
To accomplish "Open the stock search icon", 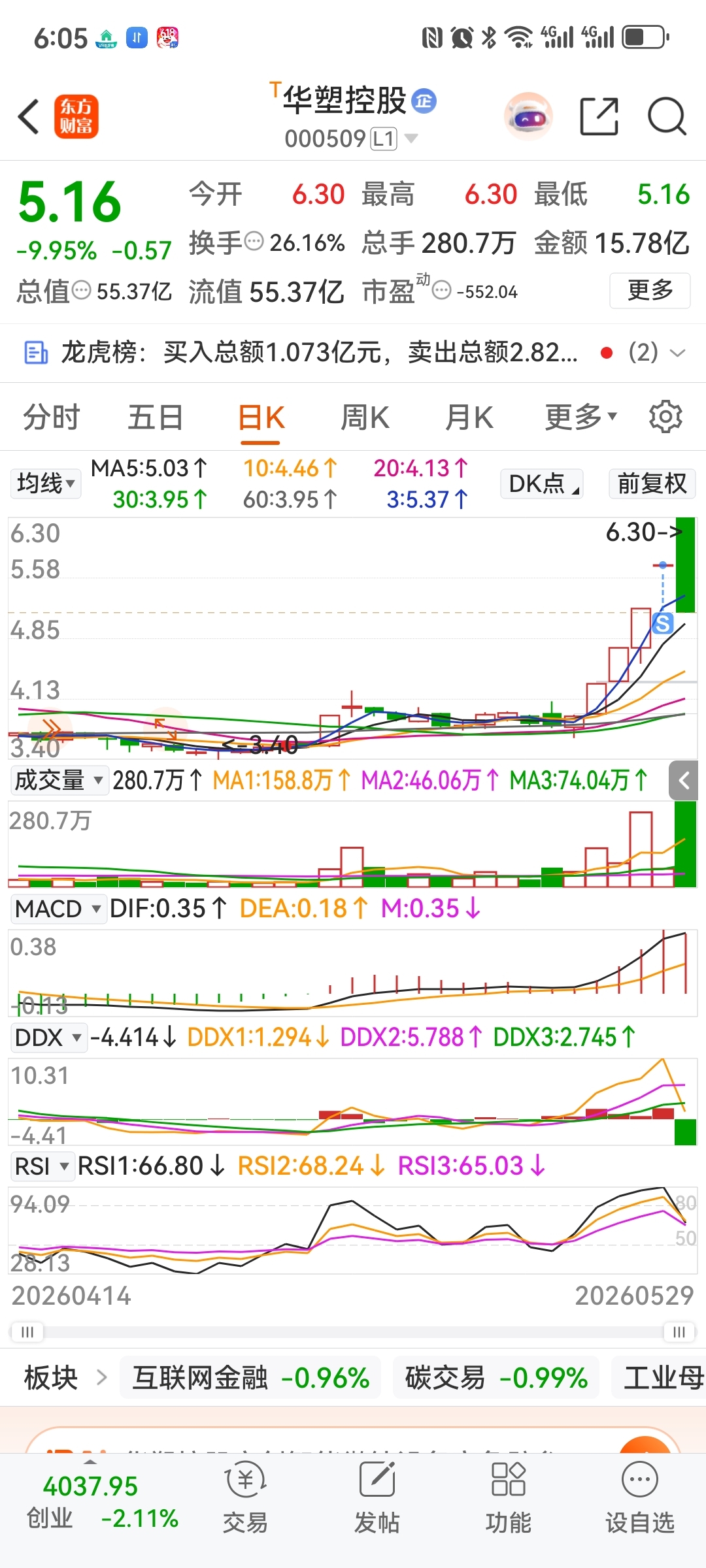I will coord(667,117).
